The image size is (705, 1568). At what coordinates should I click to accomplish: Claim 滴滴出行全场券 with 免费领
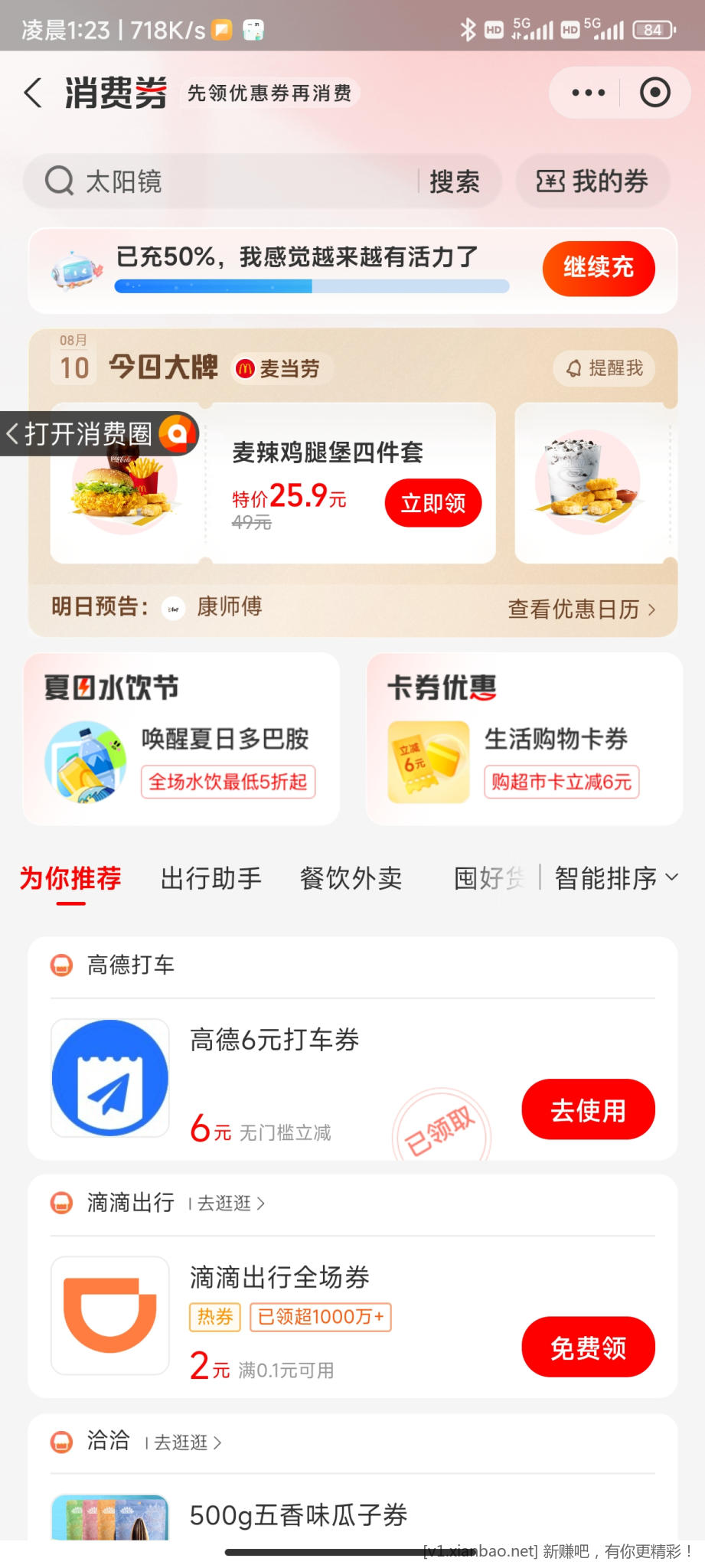[588, 1347]
